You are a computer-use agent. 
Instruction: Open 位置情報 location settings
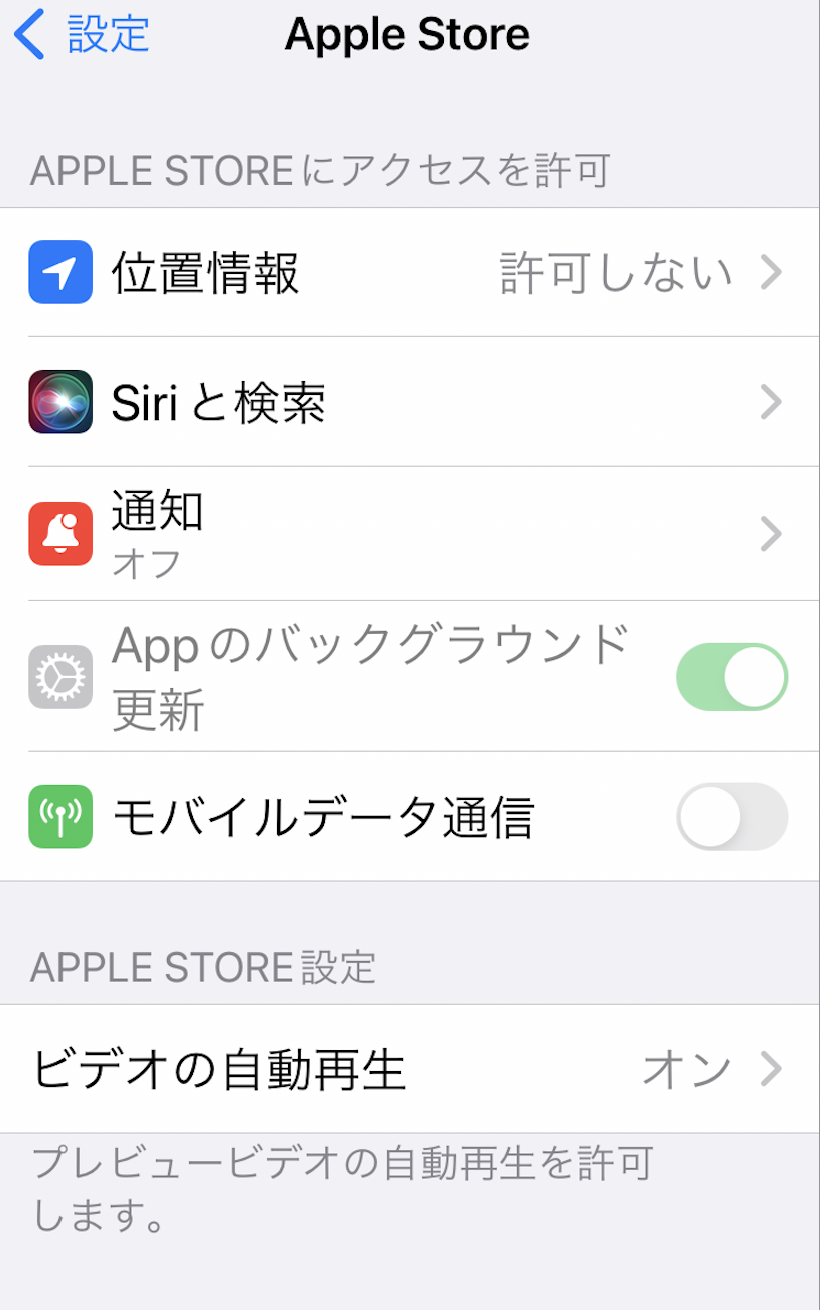pyautogui.click(x=409, y=272)
